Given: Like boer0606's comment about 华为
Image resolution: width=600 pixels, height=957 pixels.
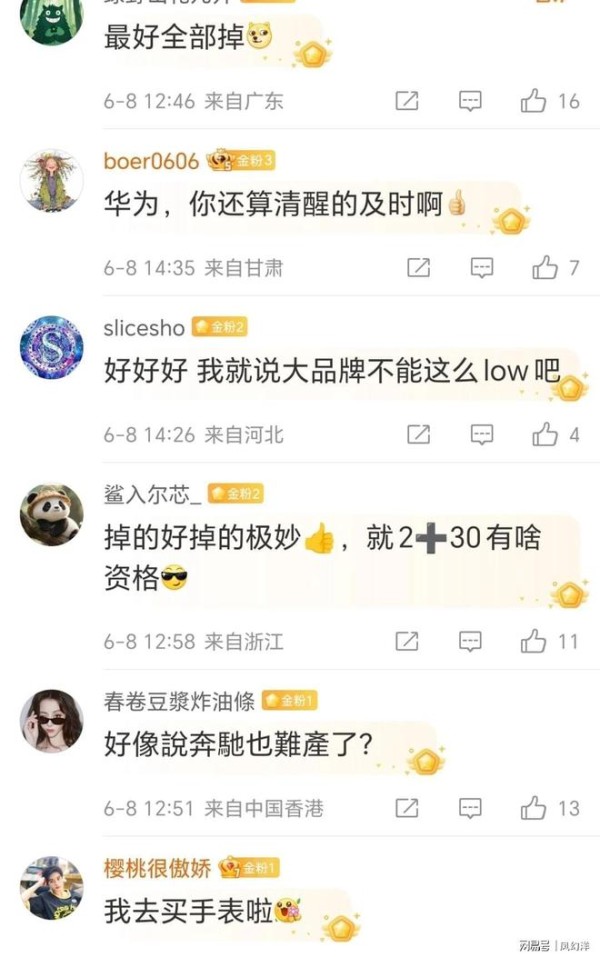Looking at the screenshot, I should click(545, 267).
